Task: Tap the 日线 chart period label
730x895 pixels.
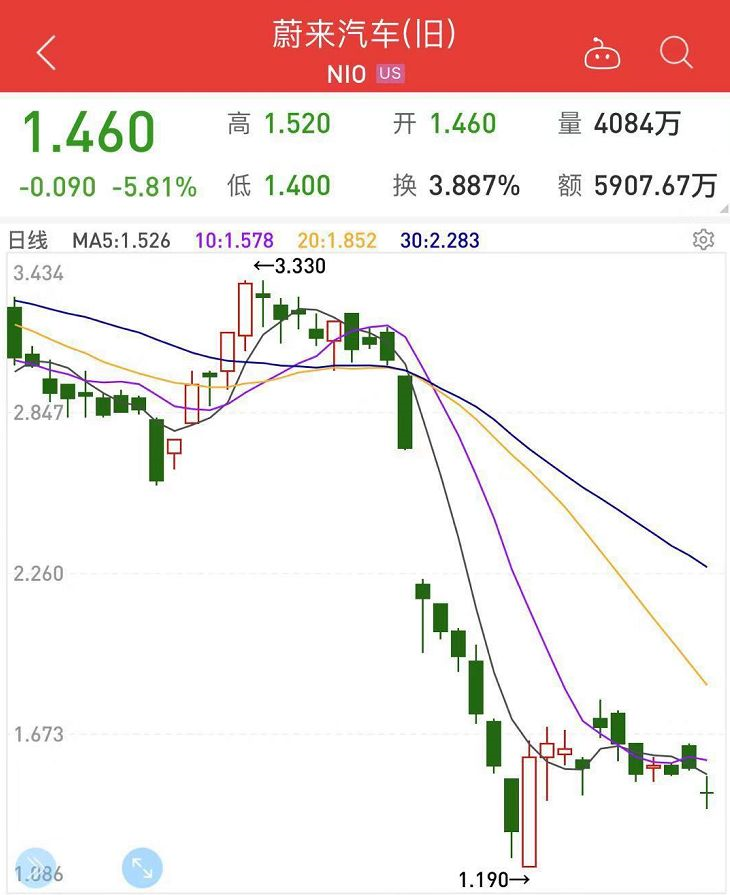Action: click(x=29, y=241)
